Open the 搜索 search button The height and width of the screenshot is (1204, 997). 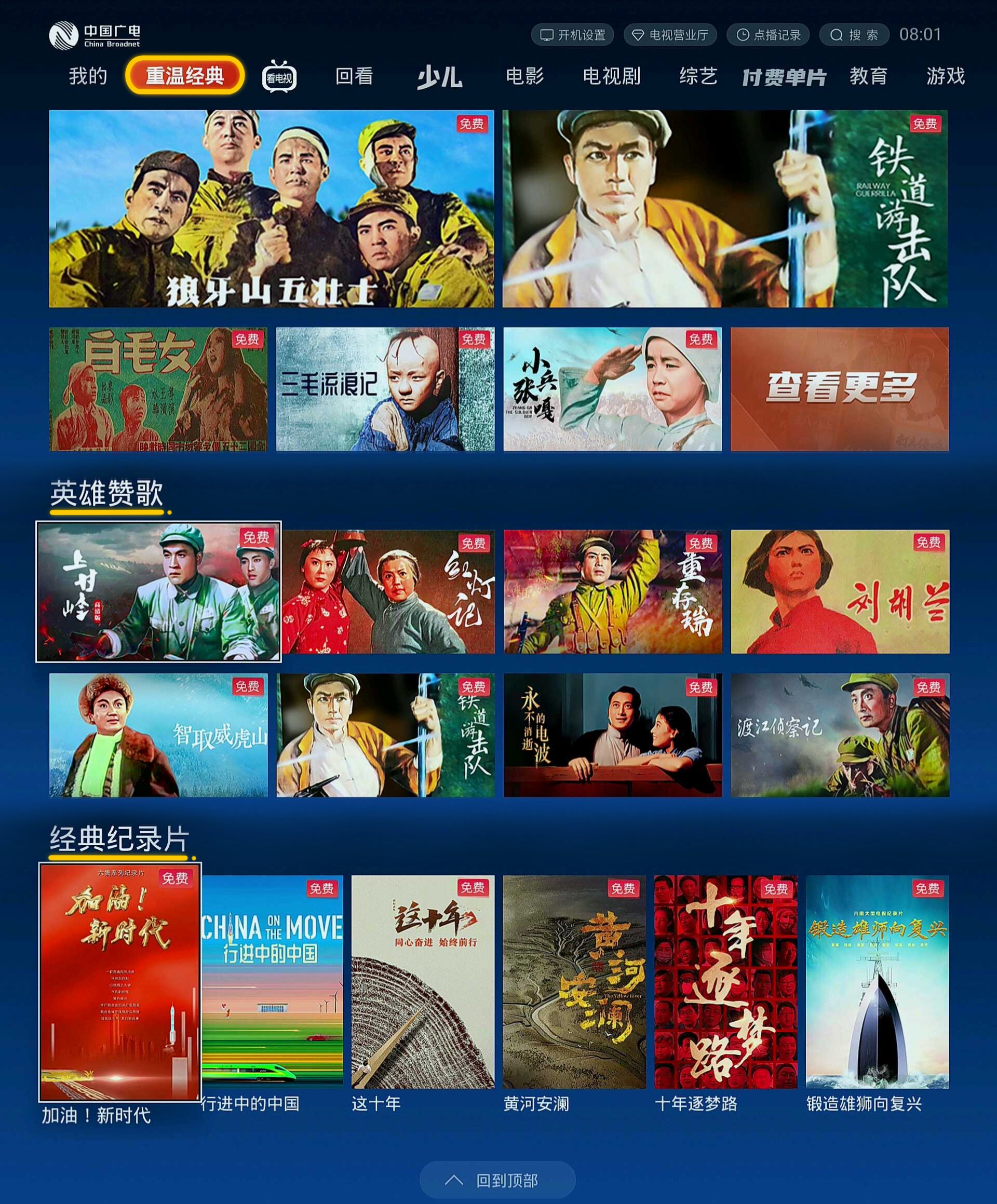(854, 35)
